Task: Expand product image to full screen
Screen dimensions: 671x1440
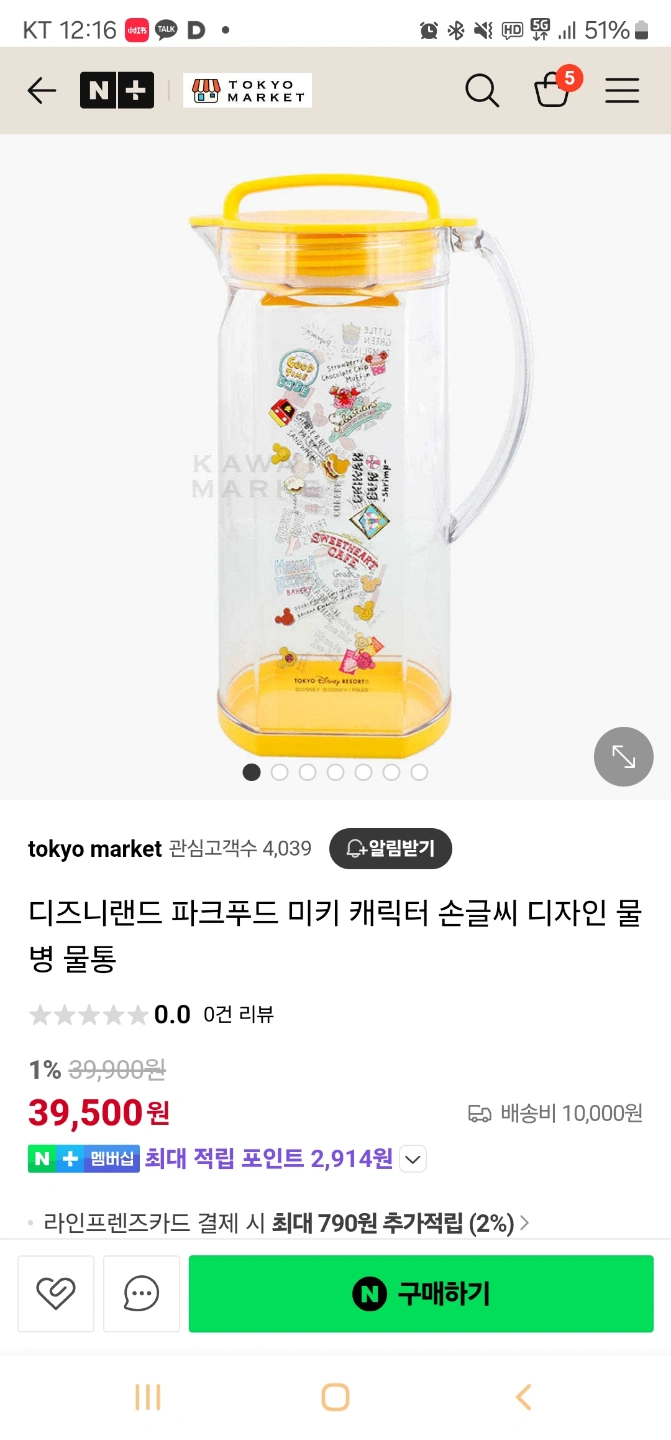Action: pos(623,757)
